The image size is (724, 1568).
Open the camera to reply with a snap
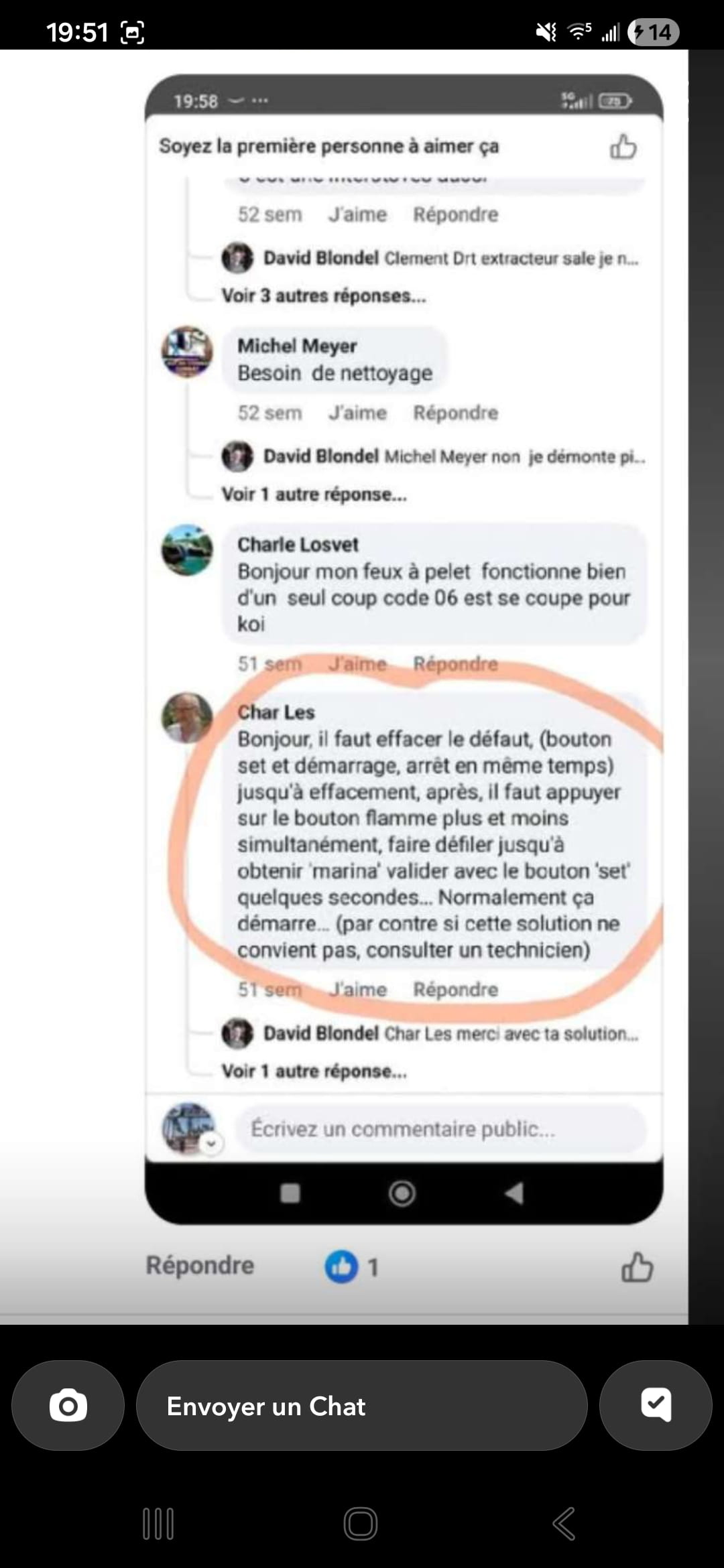coord(68,1406)
